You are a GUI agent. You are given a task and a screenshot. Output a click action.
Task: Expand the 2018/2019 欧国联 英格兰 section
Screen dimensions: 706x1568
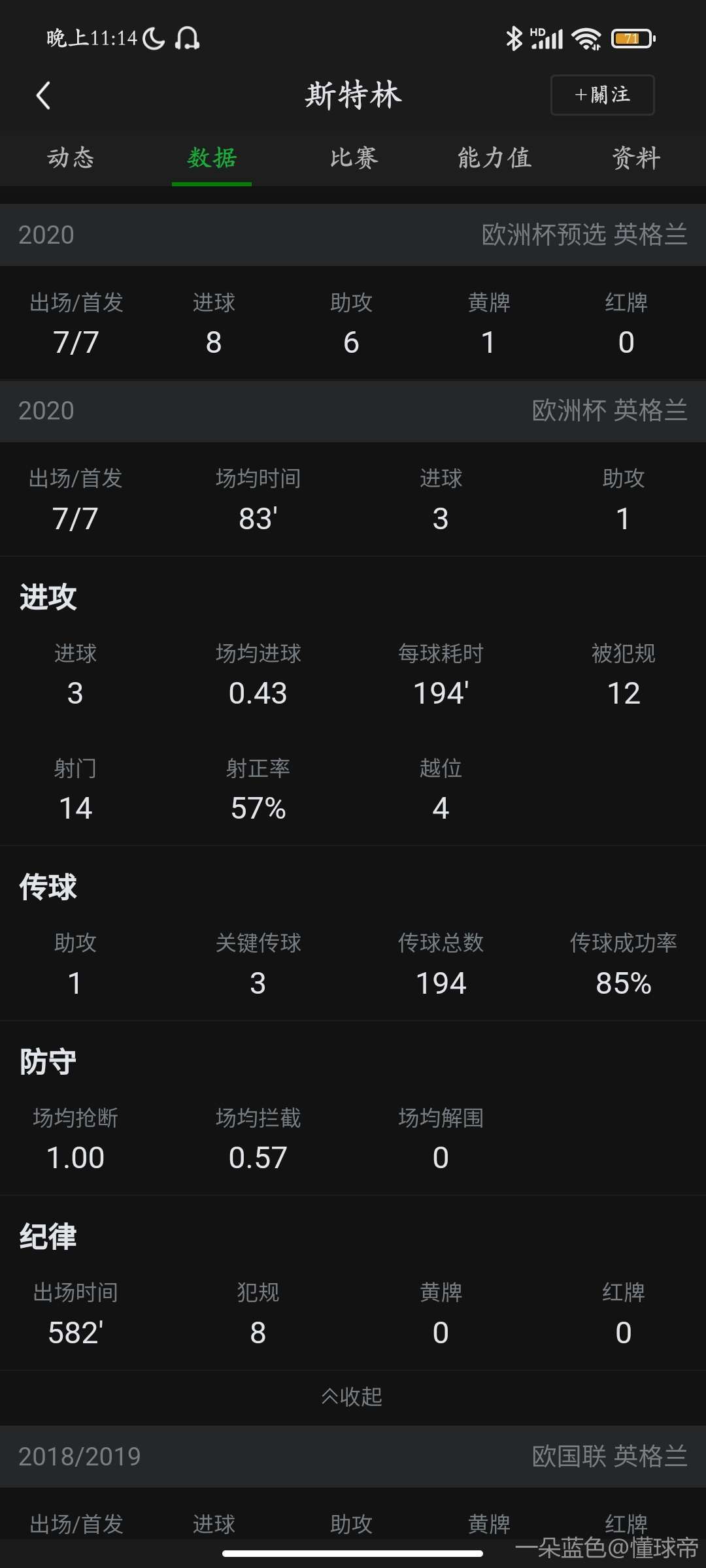pos(353,1456)
